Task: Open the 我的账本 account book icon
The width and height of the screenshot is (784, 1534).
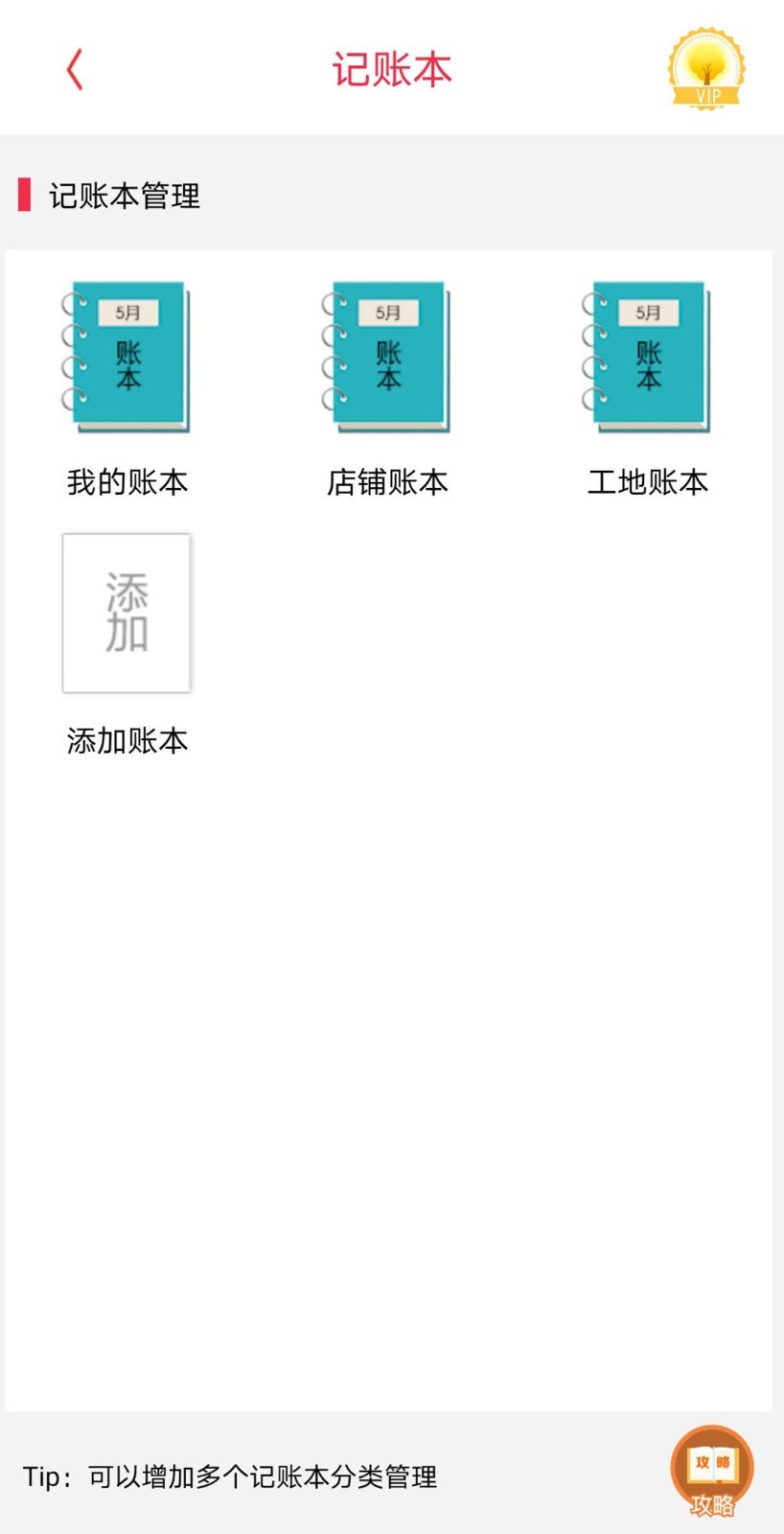Action: [x=127, y=357]
